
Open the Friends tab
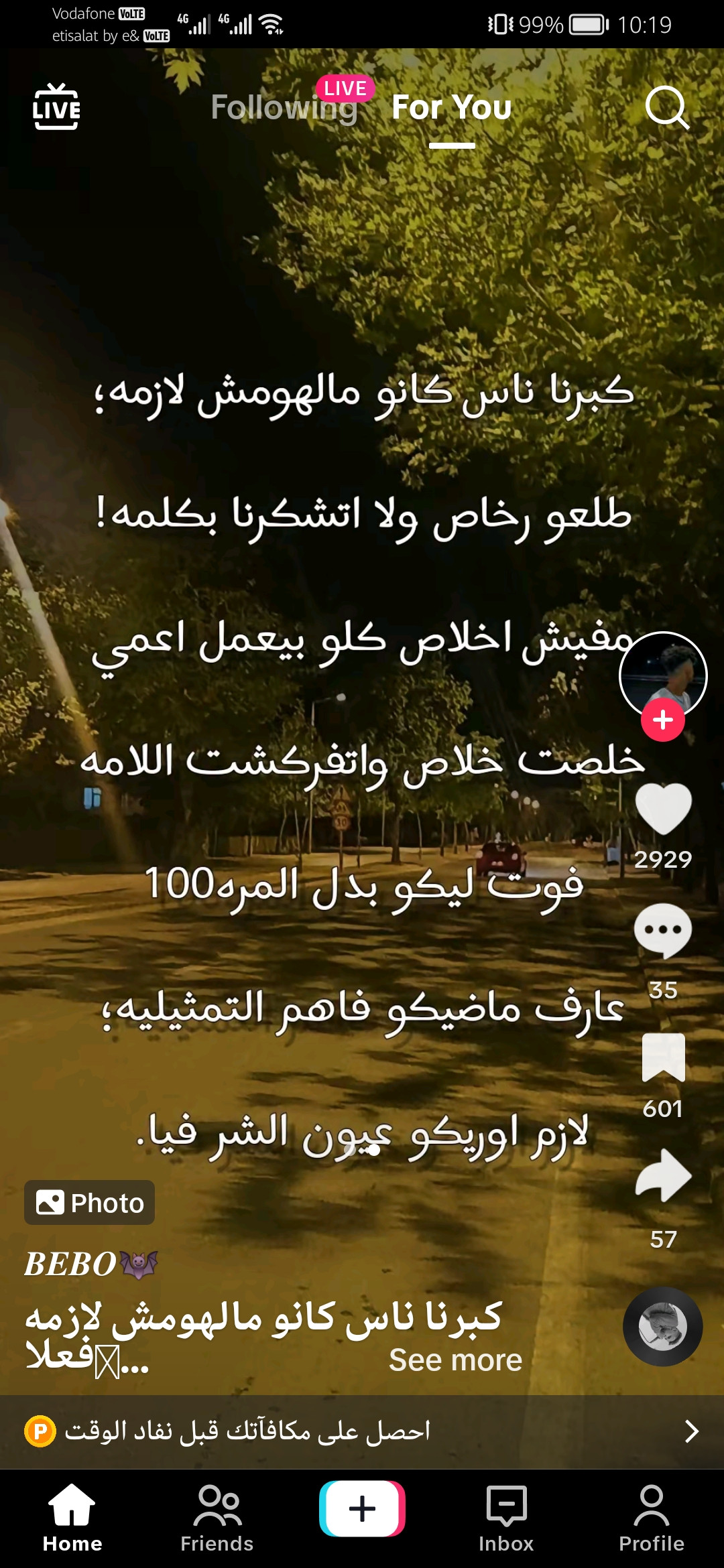click(x=217, y=1517)
